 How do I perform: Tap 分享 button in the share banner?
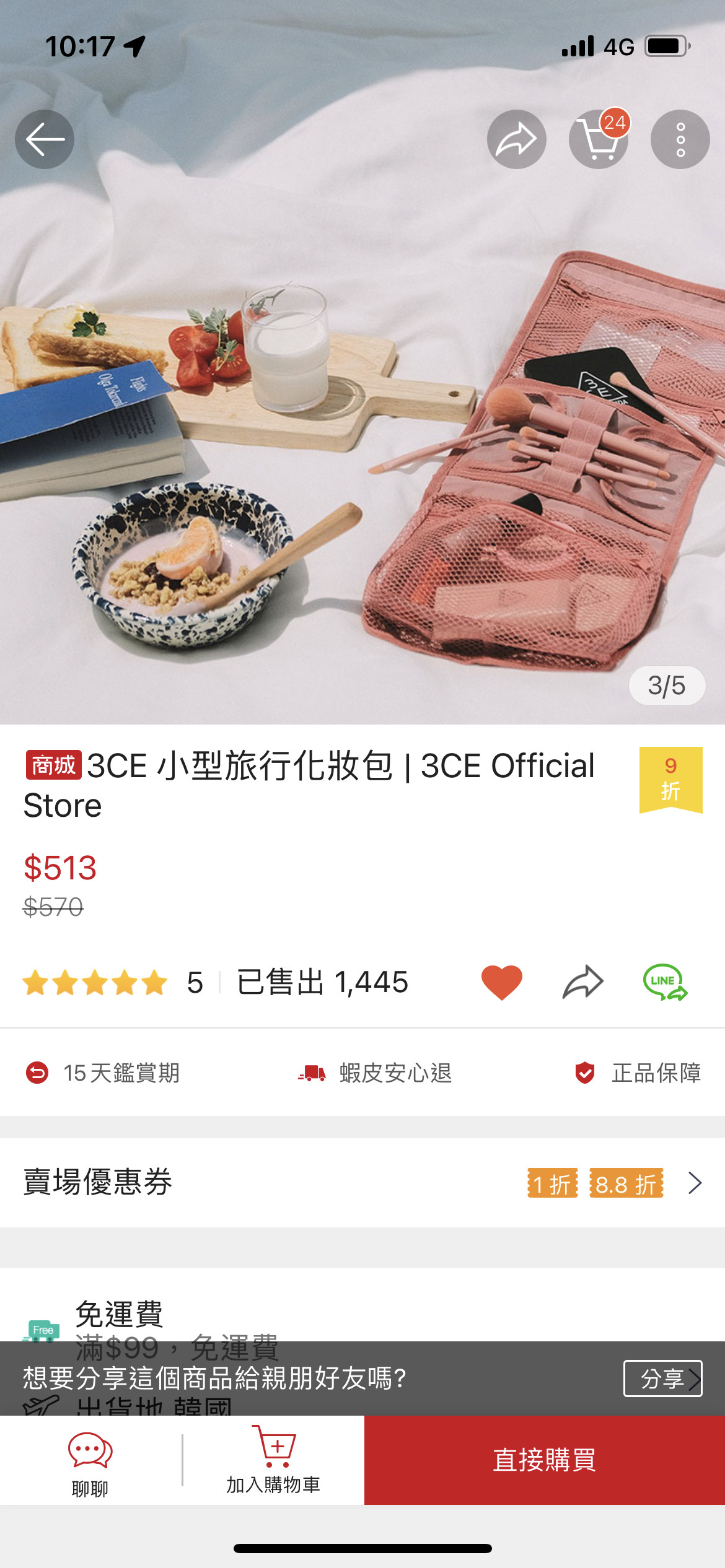(x=662, y=1379)
